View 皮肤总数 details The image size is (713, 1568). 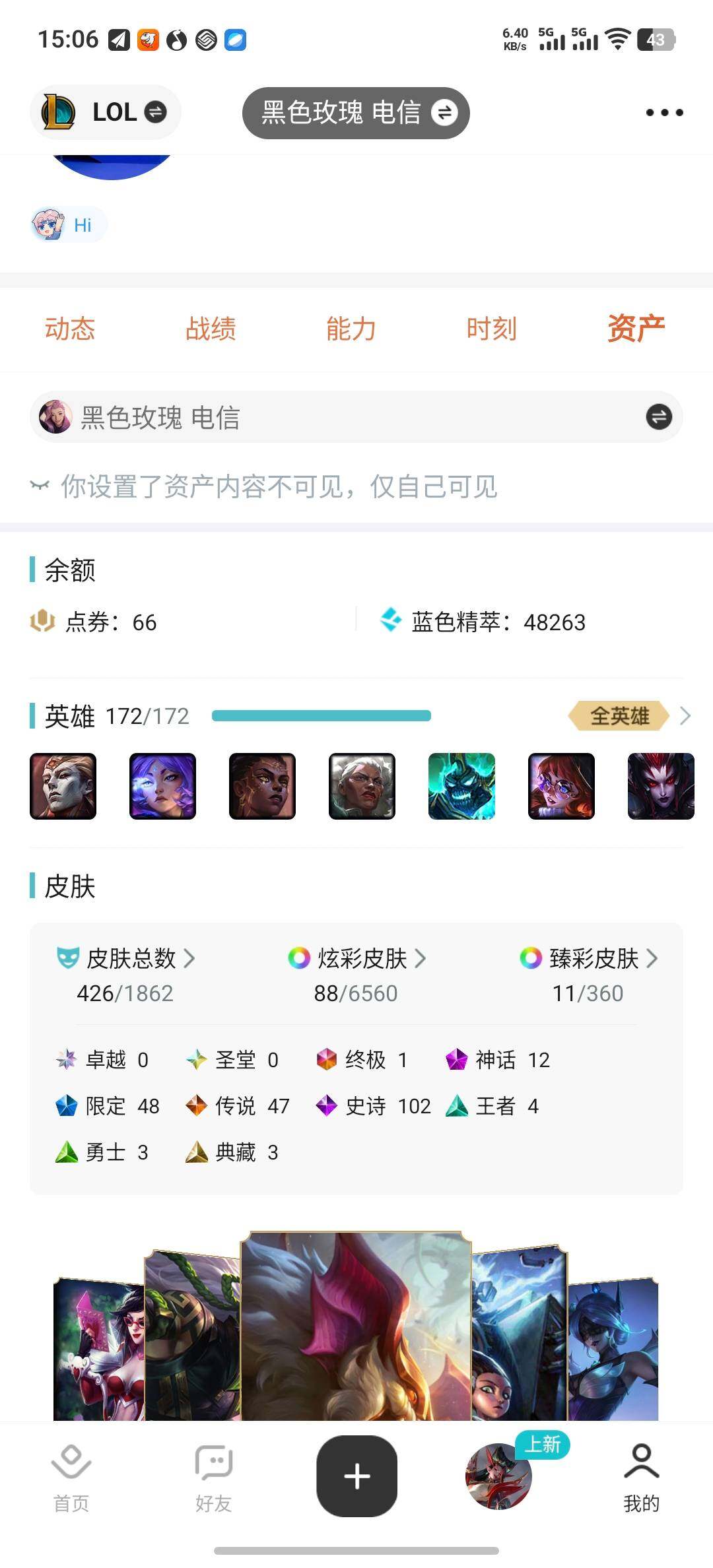(x=125, y=958)
